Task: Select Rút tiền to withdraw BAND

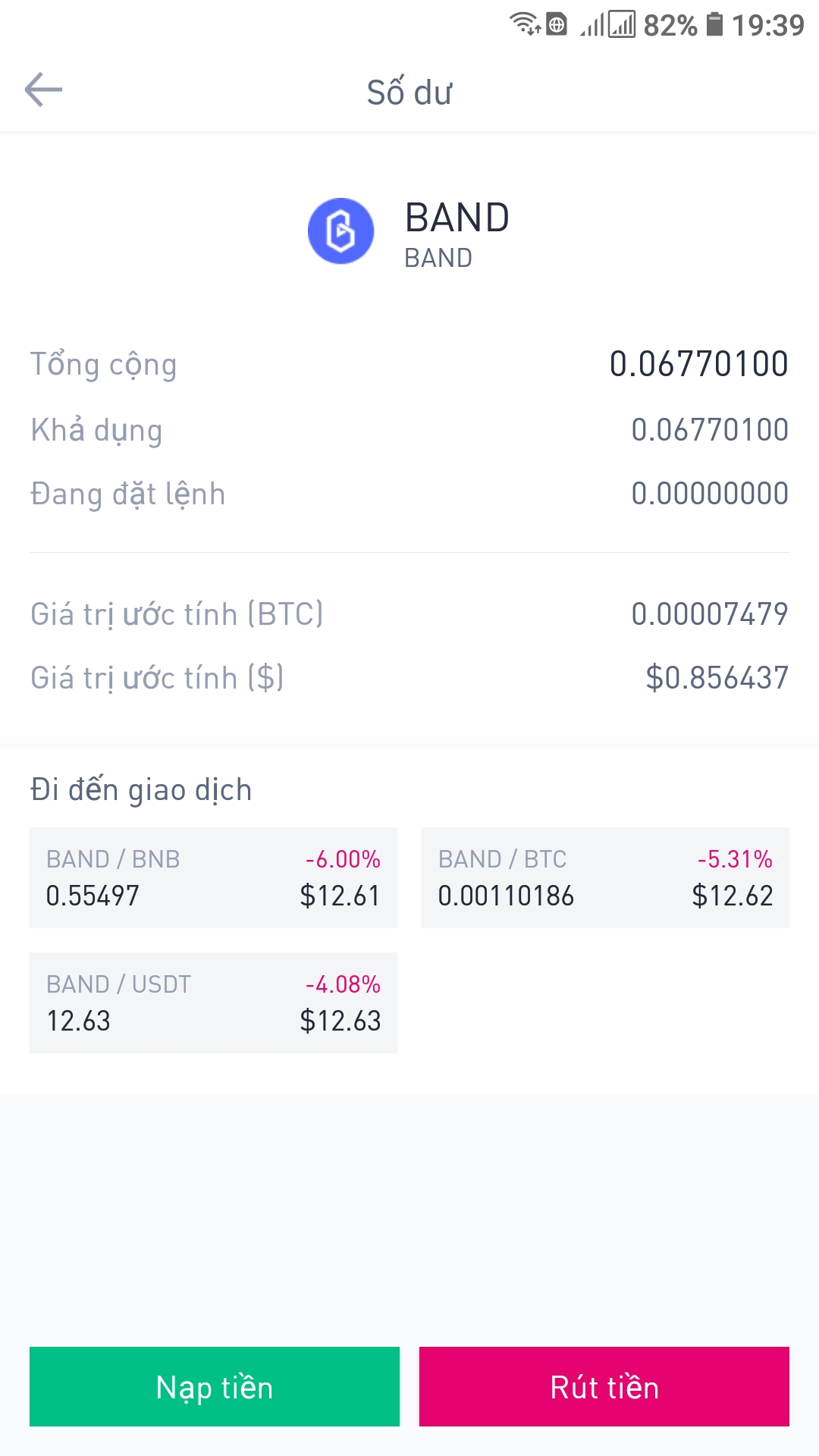Action: pos(604,1386)
